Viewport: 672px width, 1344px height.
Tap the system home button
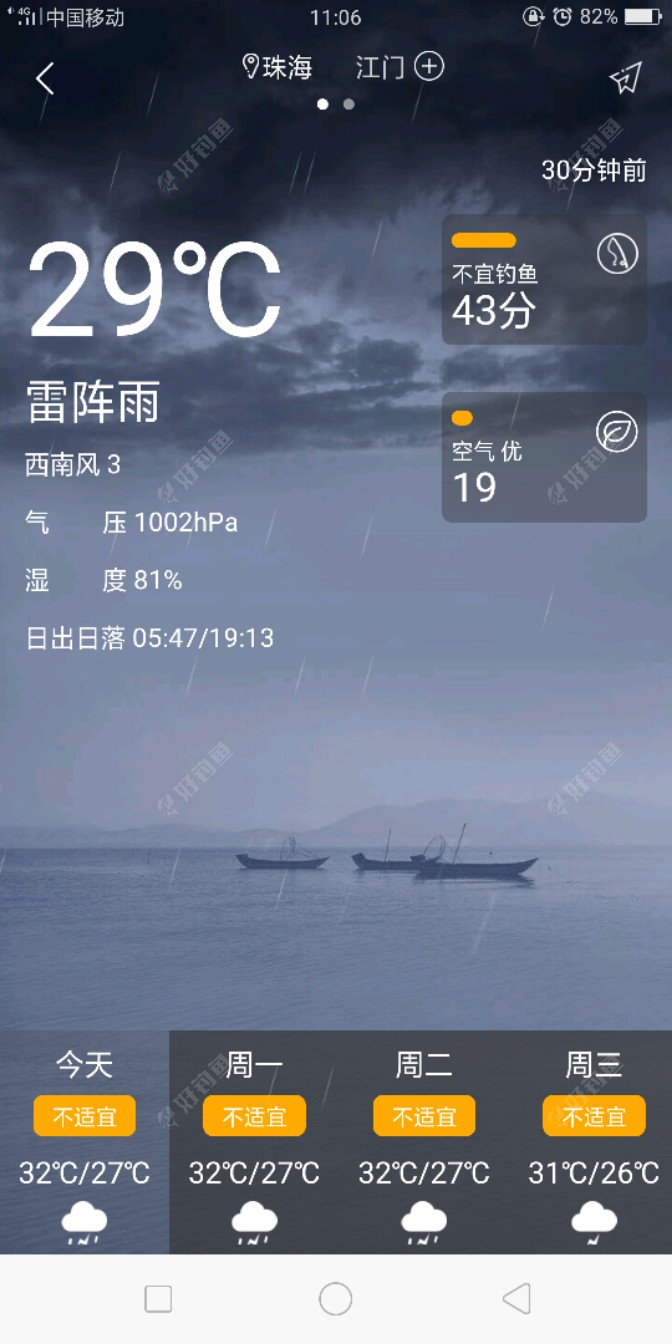335,1299
